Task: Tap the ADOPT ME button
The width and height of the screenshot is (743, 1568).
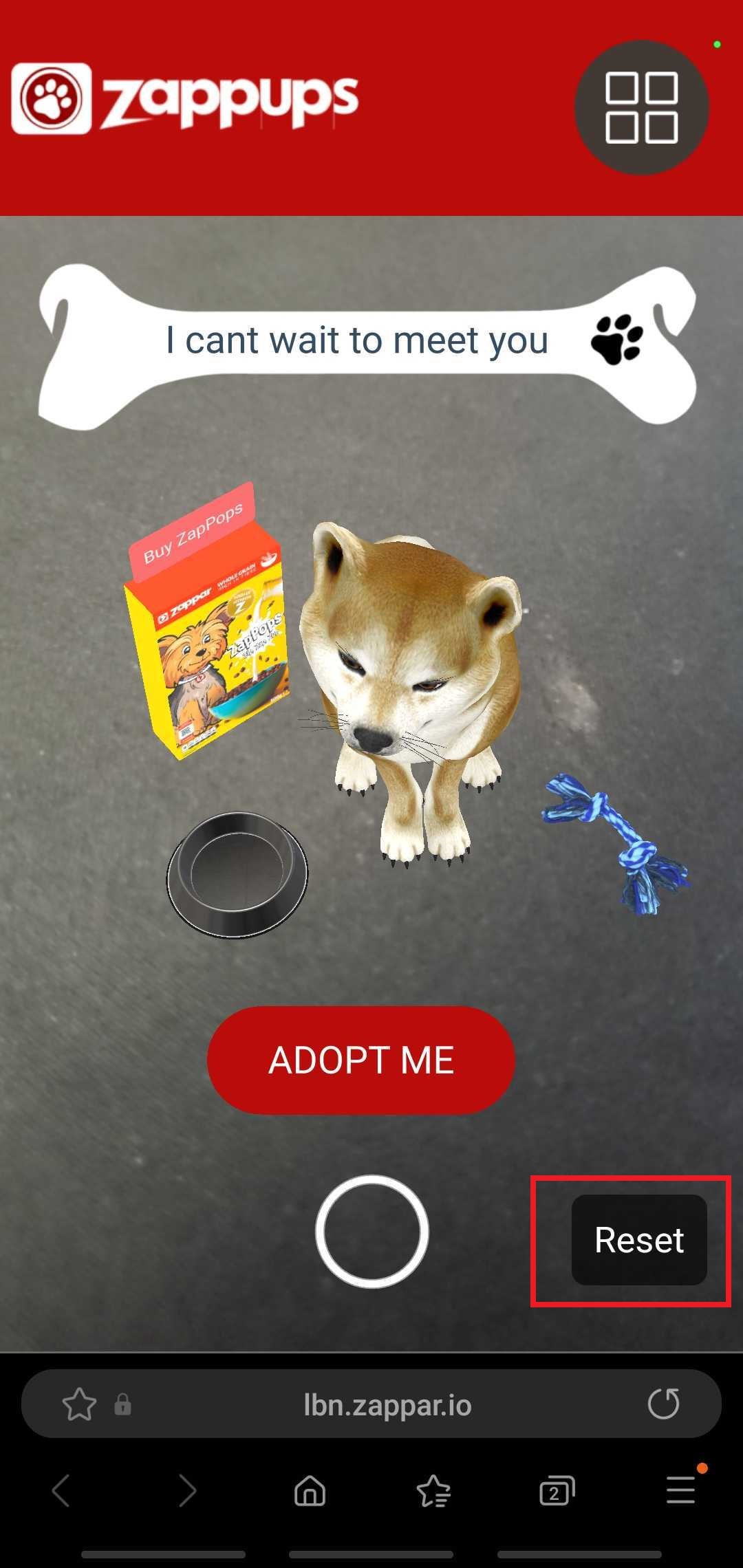Action: coord(361,1060)
